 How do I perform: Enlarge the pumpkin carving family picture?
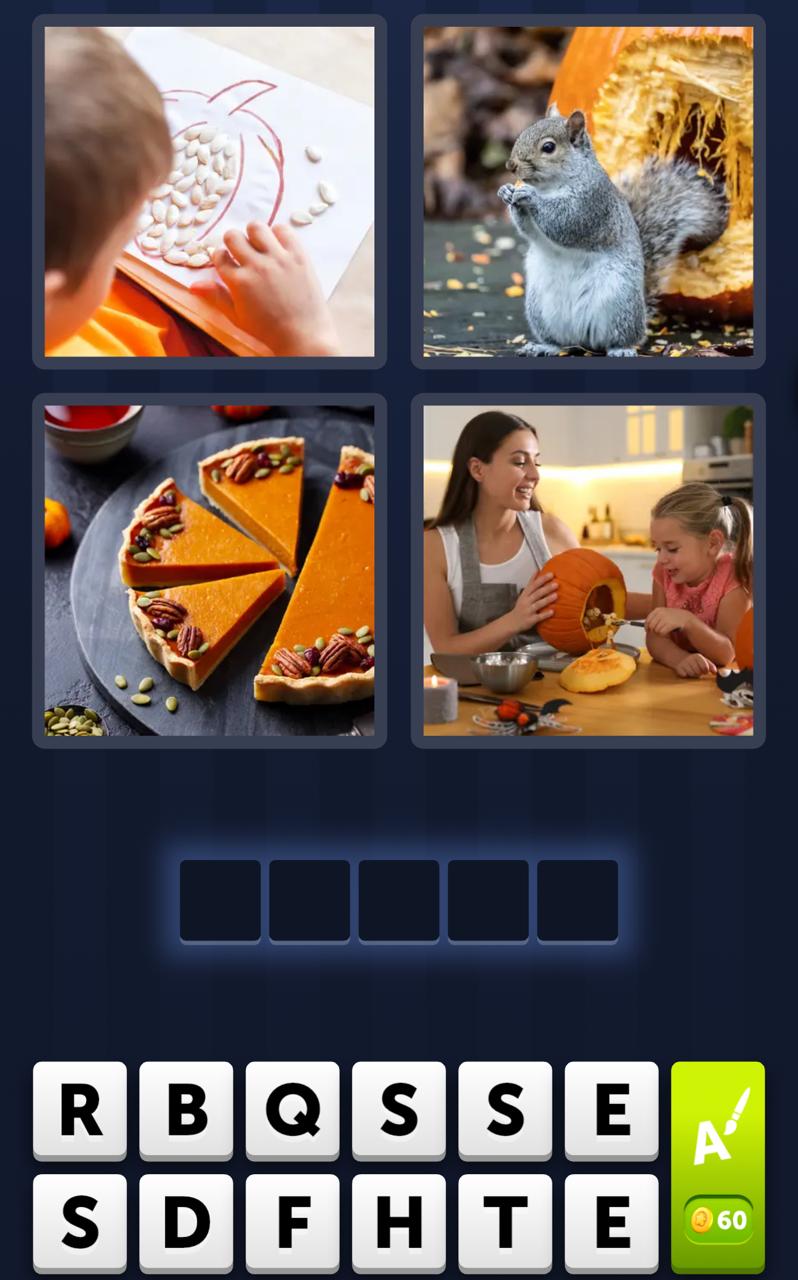[x=588, y=570]
